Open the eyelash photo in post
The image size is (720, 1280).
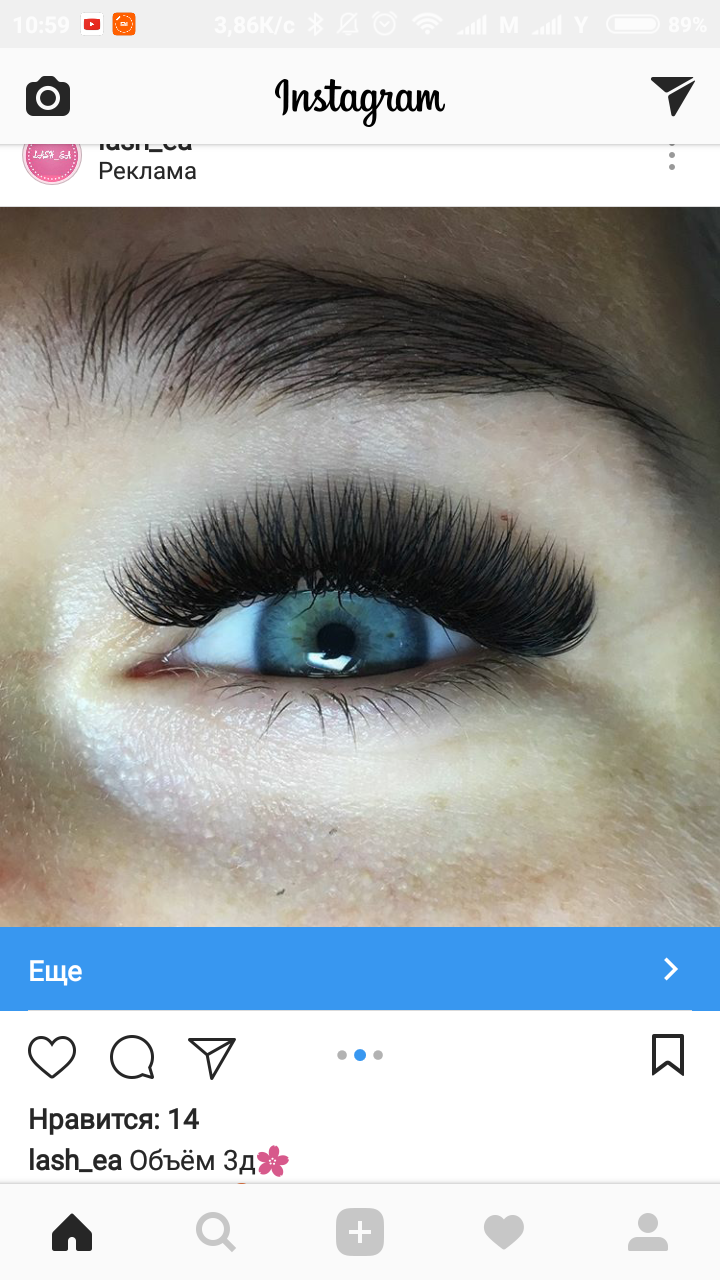pos(360,566)
